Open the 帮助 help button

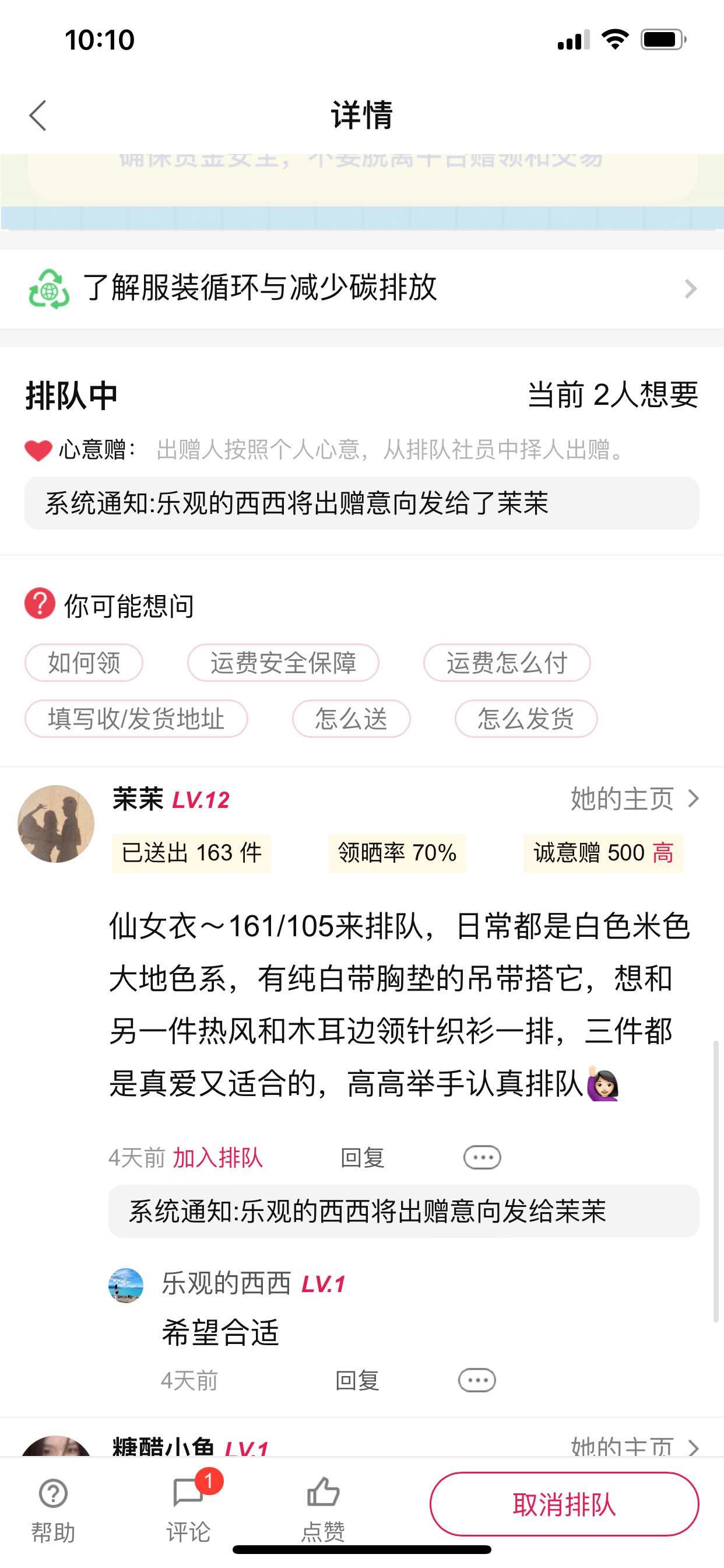pyautogui.click(x=53, y=1508)
